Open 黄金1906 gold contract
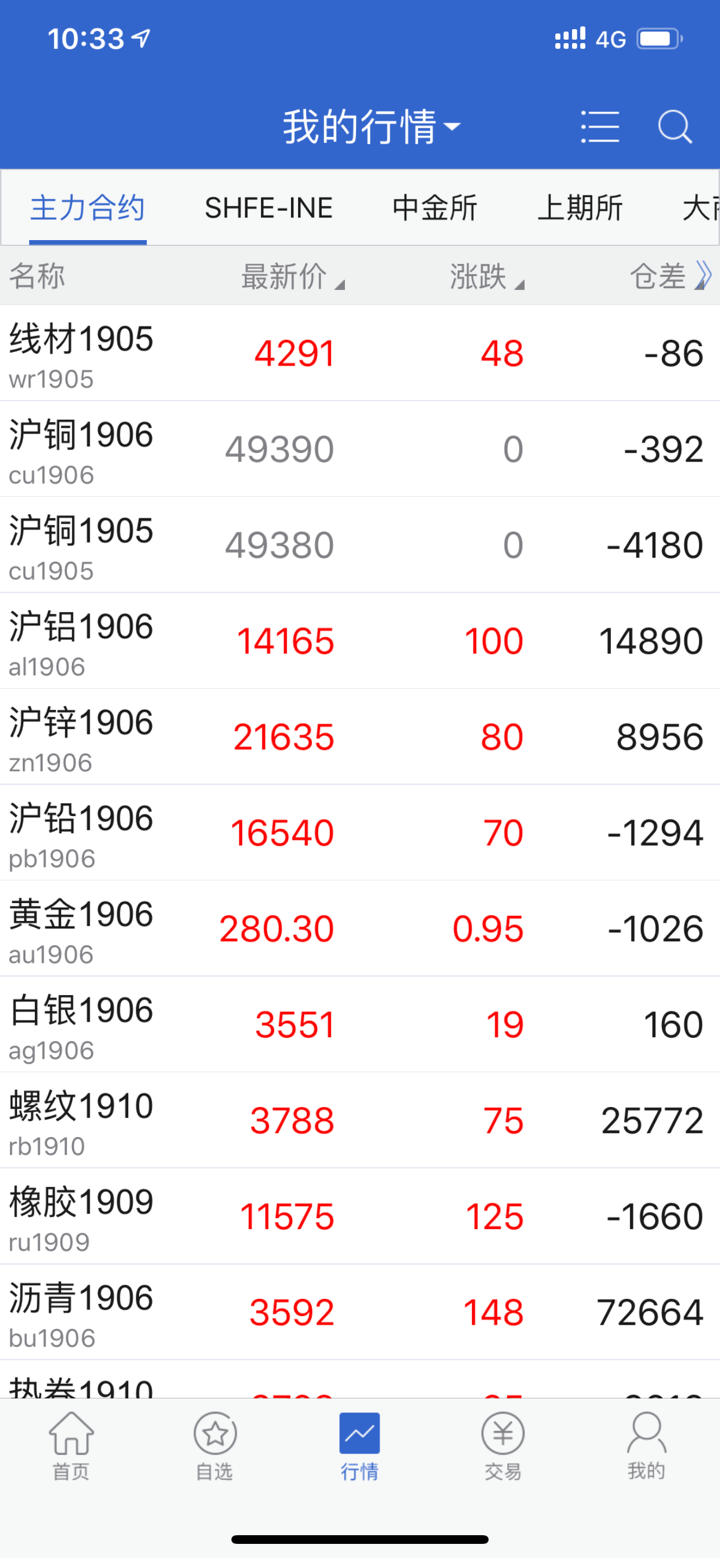 pyautogui.click(x=360, y=929)
